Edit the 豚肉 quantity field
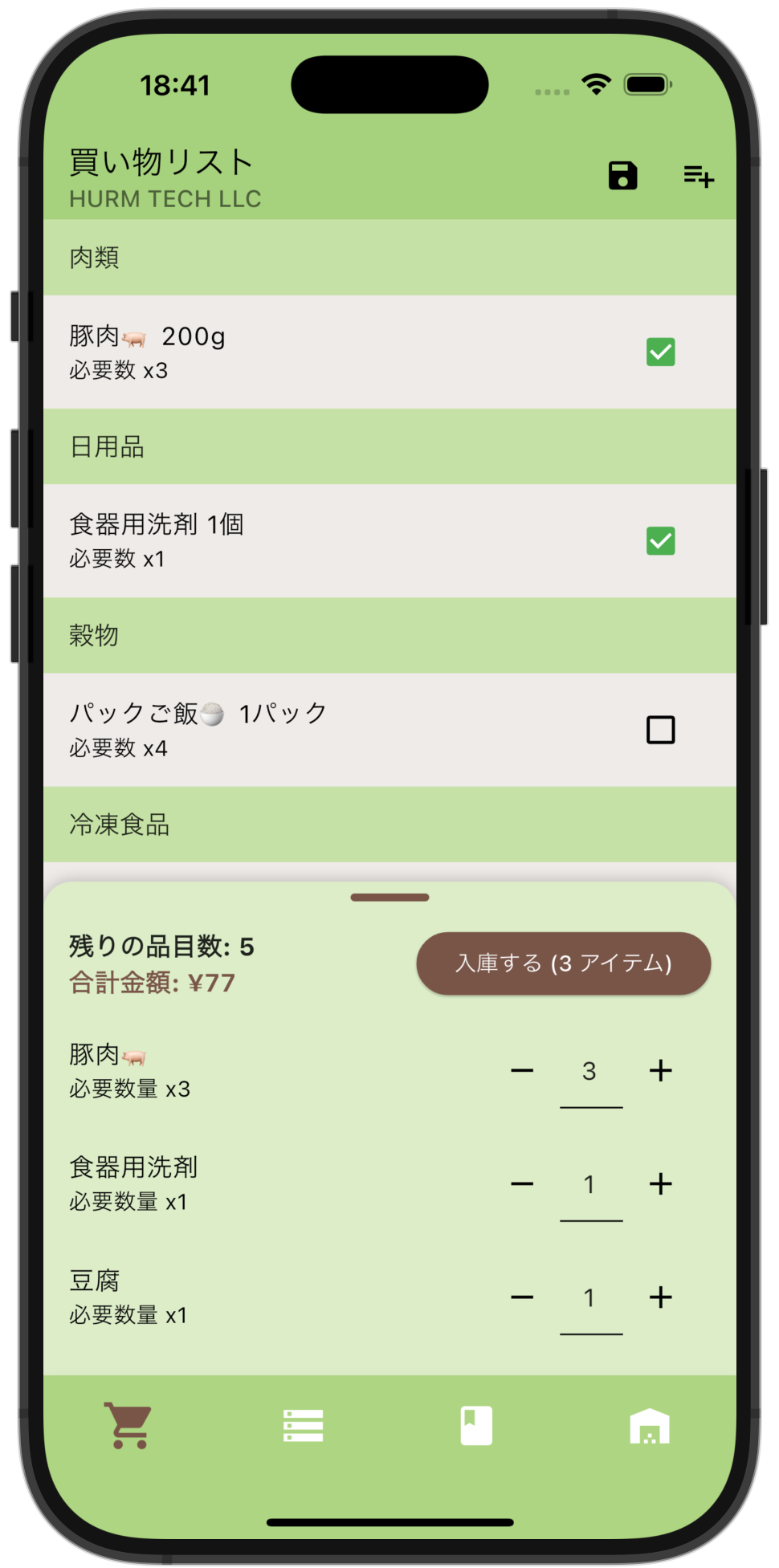Image resolution: width=779 pixels, height=1568 pixels. click(x=590, y=1072)
